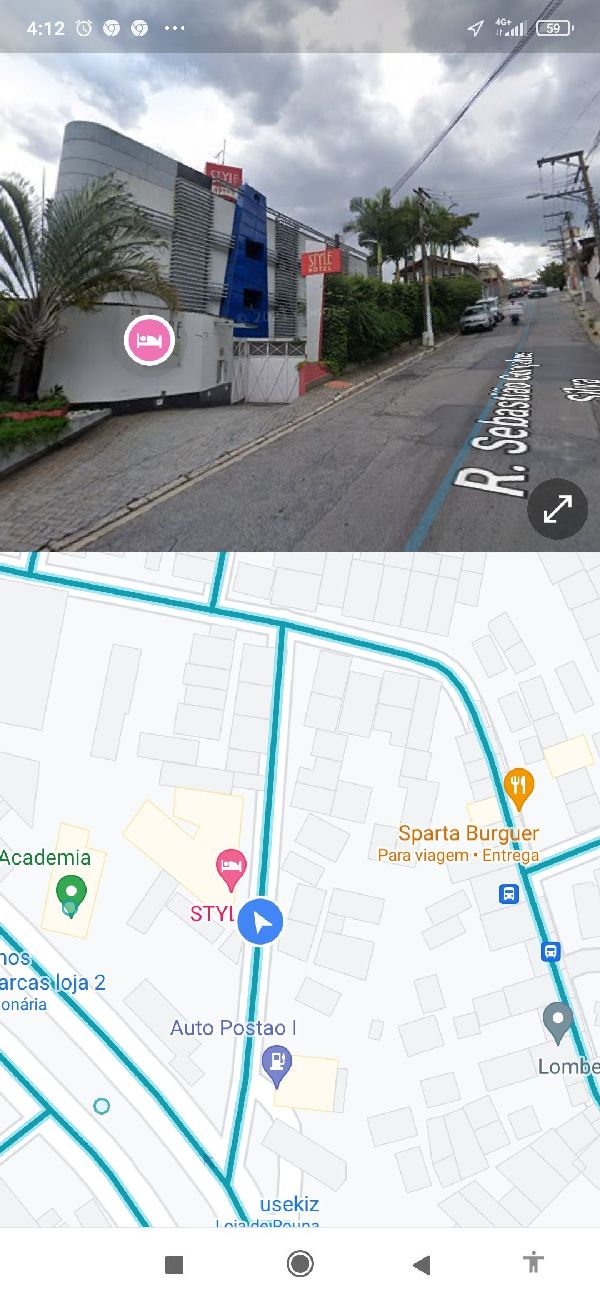Select the Auto Postao gas station pin
600x1300 pixels.
click(x=277, y=1066)
